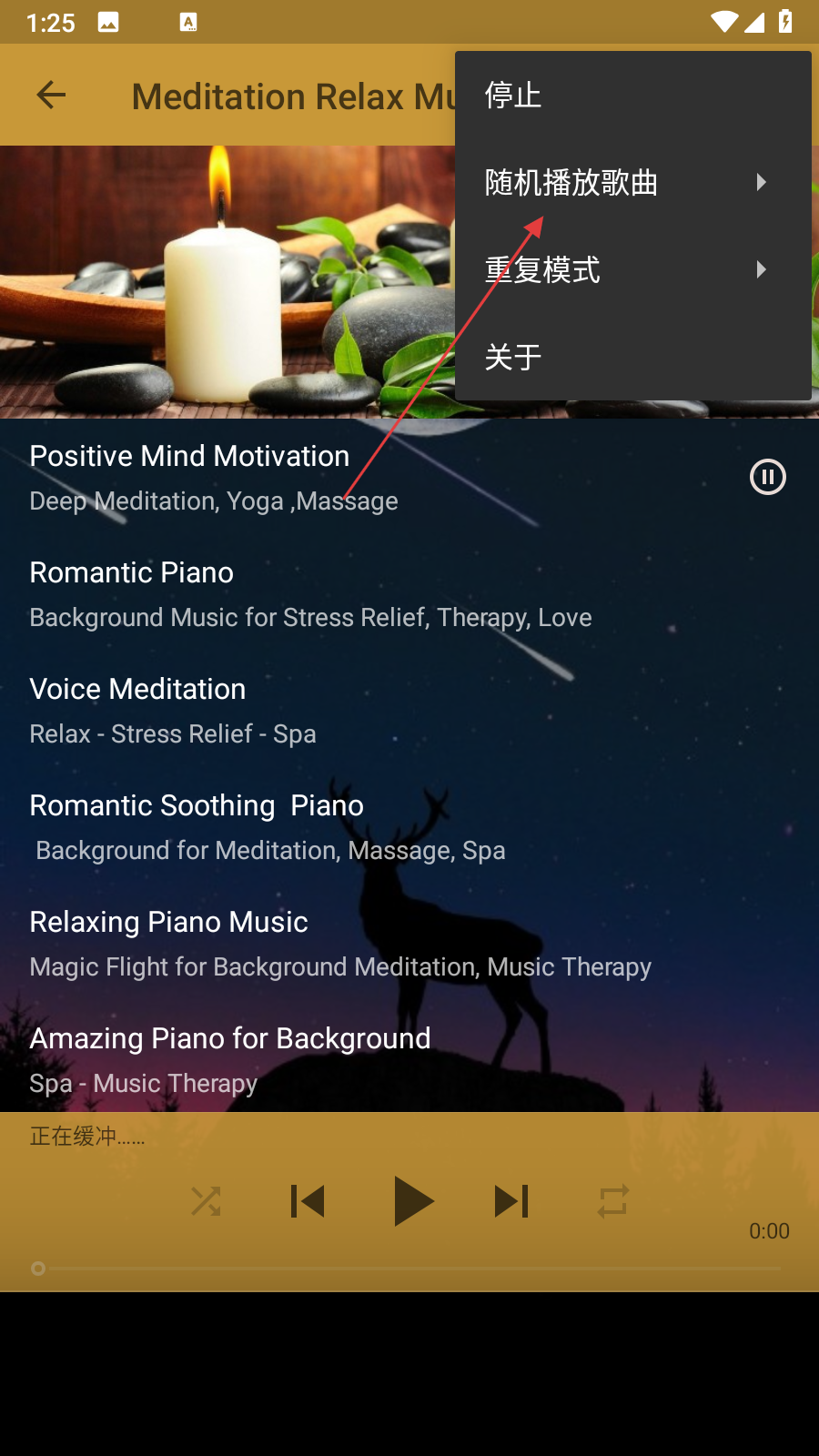Image resolution: width=819 pixels, height=1456 pixels.
Task: Play the Relaxing Piano Music track
Action: pos(339,944)
